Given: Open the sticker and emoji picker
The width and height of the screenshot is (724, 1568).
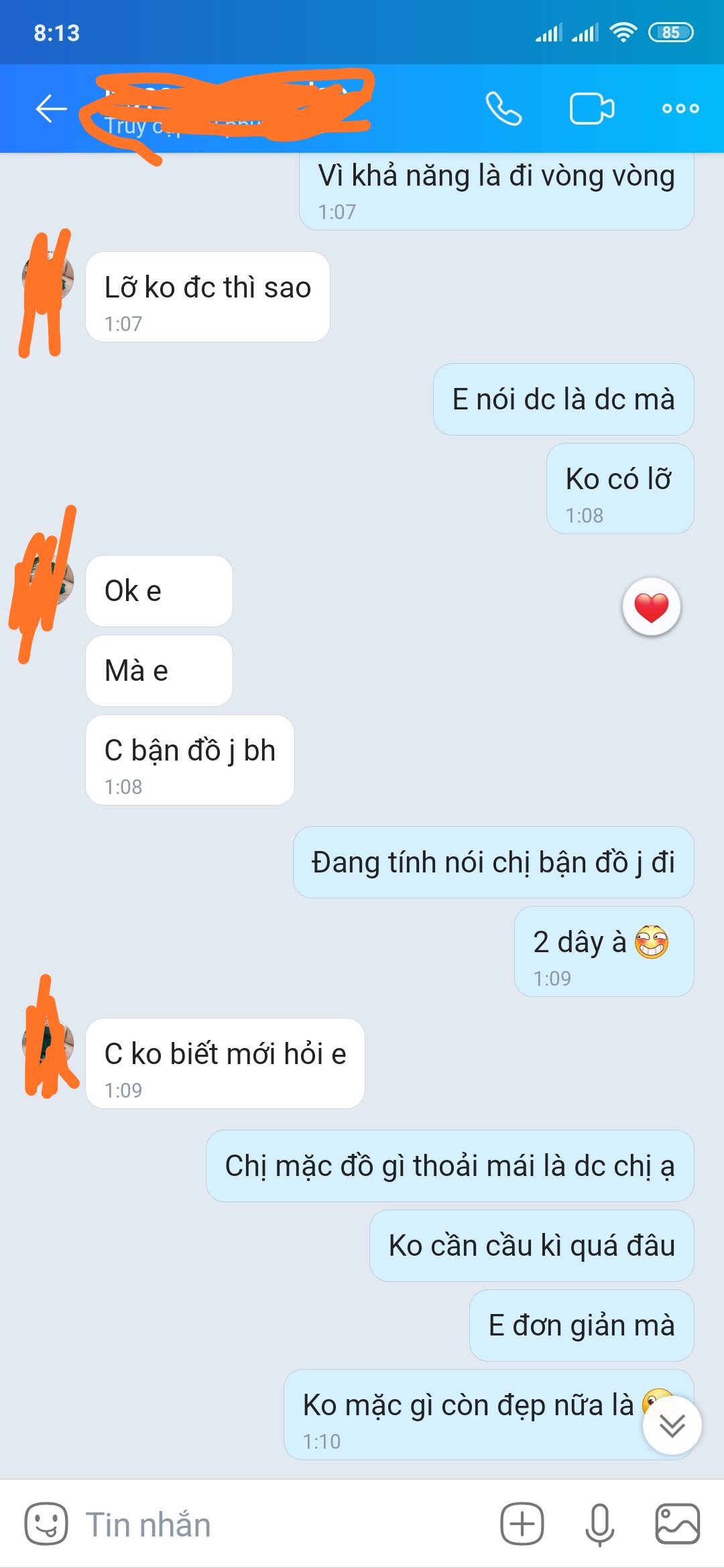Looking at the screenshot, I should pyautogui.click(x=46, y=1524).
